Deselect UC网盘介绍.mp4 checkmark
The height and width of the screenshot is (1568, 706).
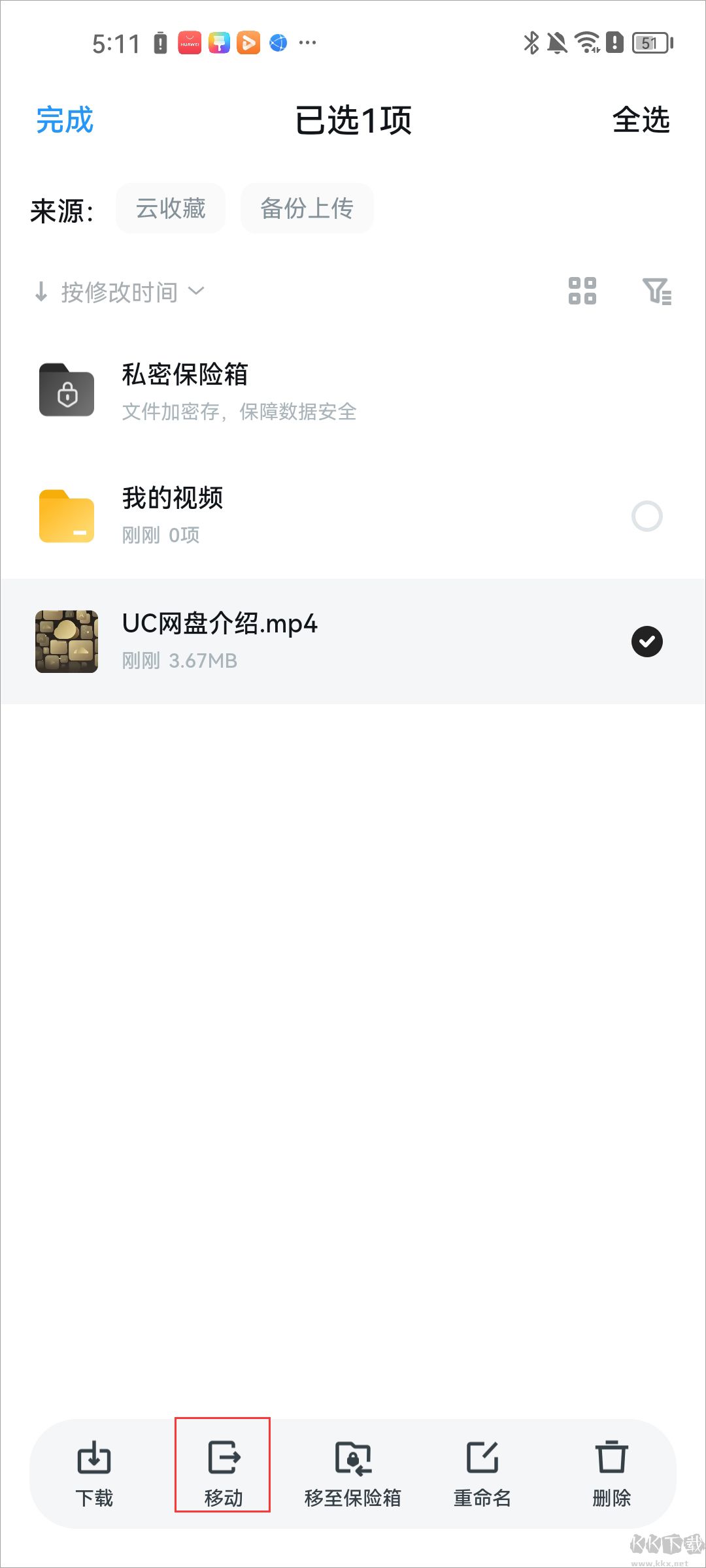[647, 642]
